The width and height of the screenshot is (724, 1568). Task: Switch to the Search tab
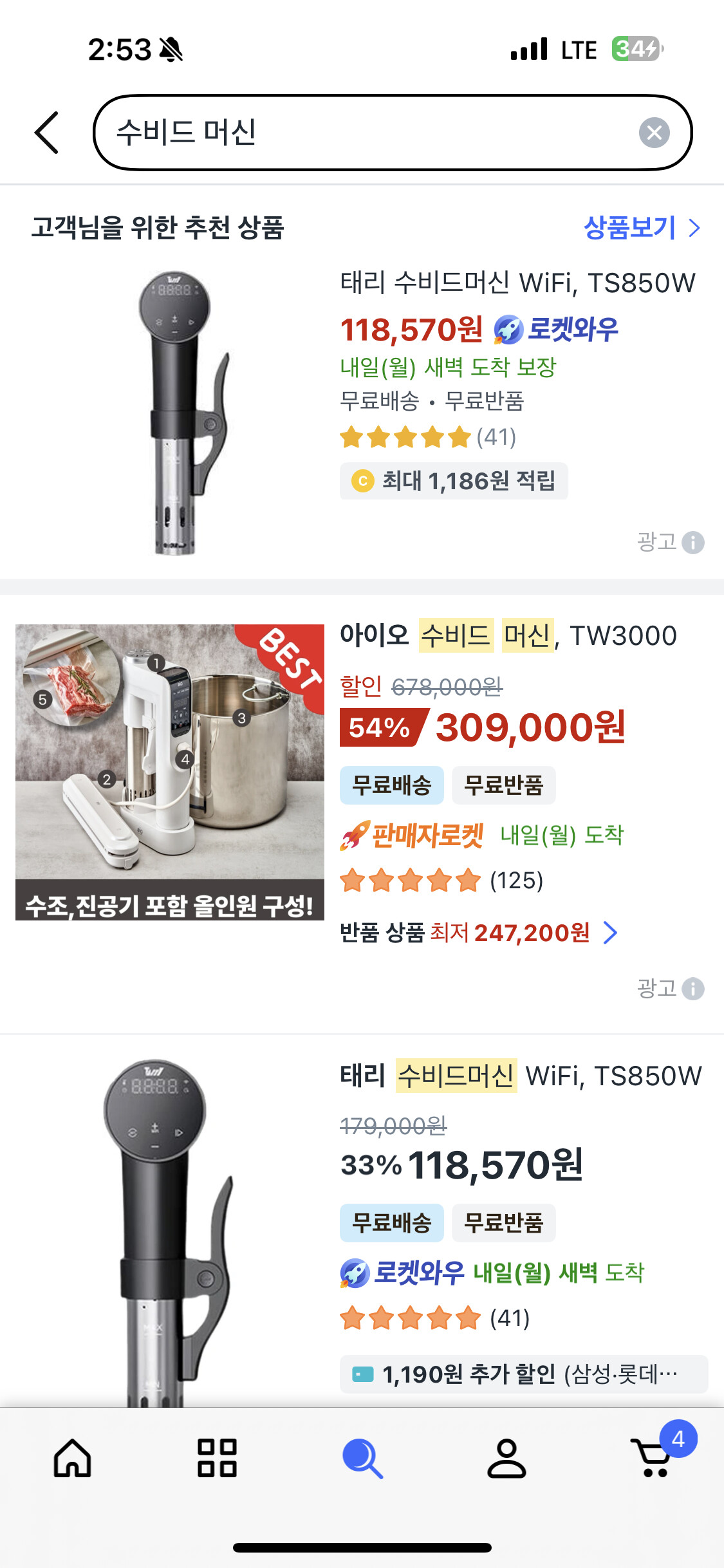pos(362,1457)
